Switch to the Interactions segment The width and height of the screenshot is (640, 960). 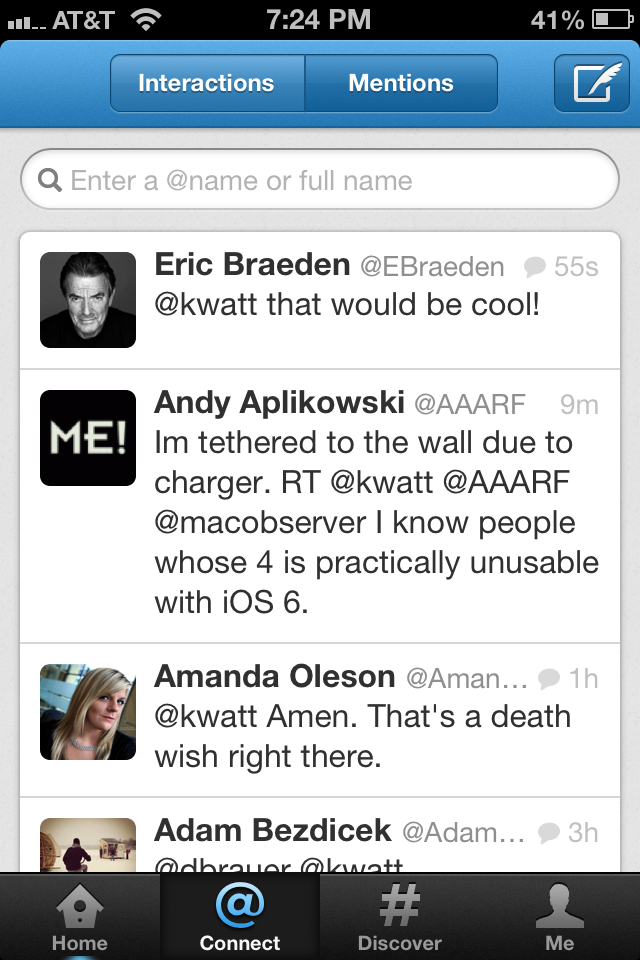(206, 83)
